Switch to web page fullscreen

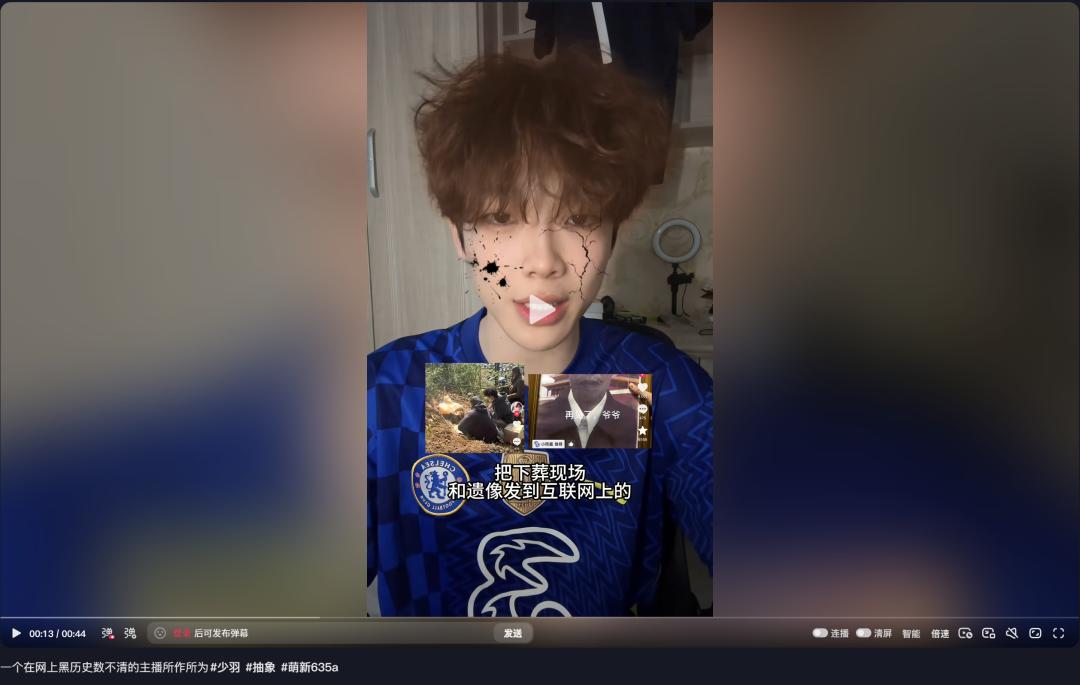[1035, 633]
